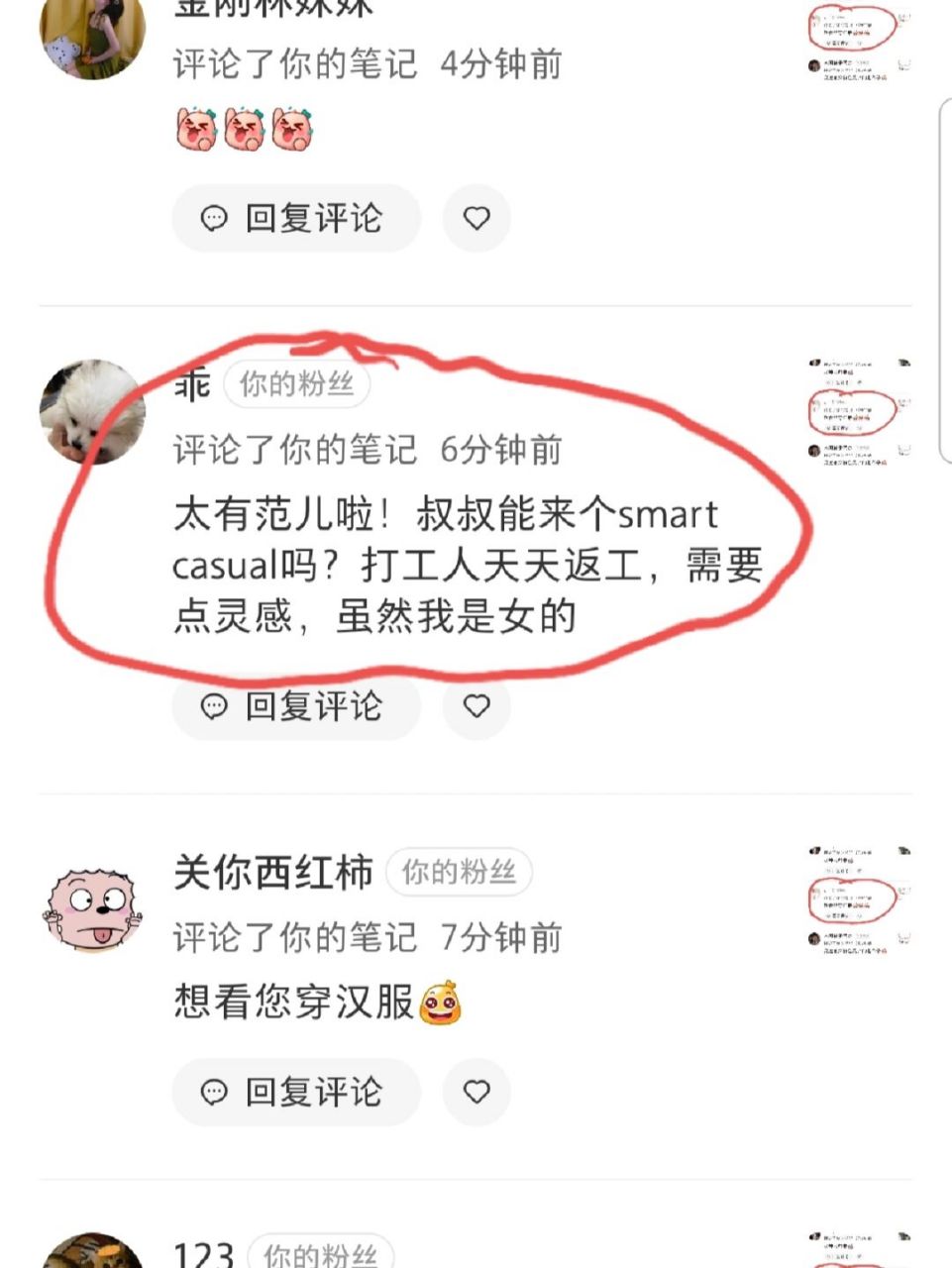Image resolution: width=952 pixels, height=1268 pixels.
Task: Open 乖's white dog avatar
Action: tap(94, 411)
